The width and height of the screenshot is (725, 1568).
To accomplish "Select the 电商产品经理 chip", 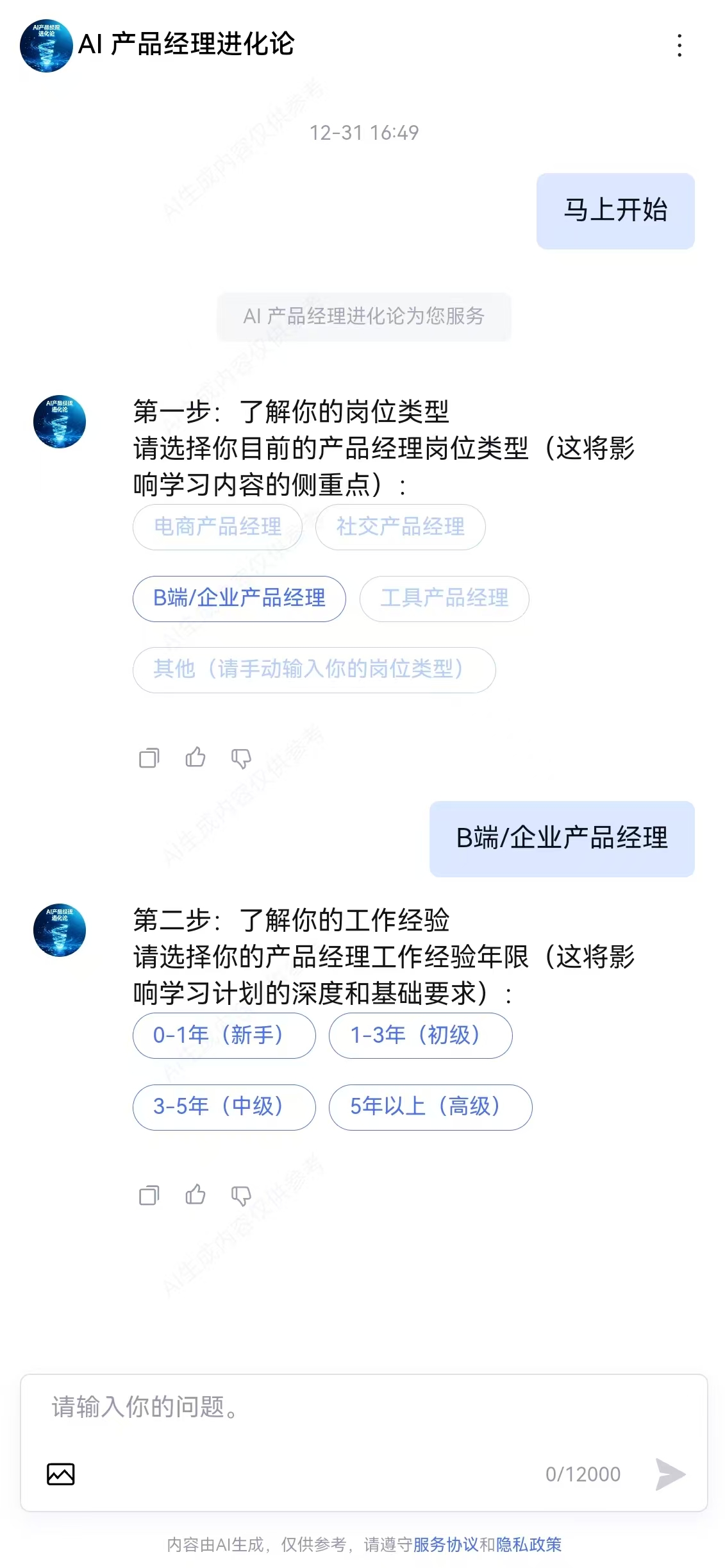I will (x=217, y=527).
